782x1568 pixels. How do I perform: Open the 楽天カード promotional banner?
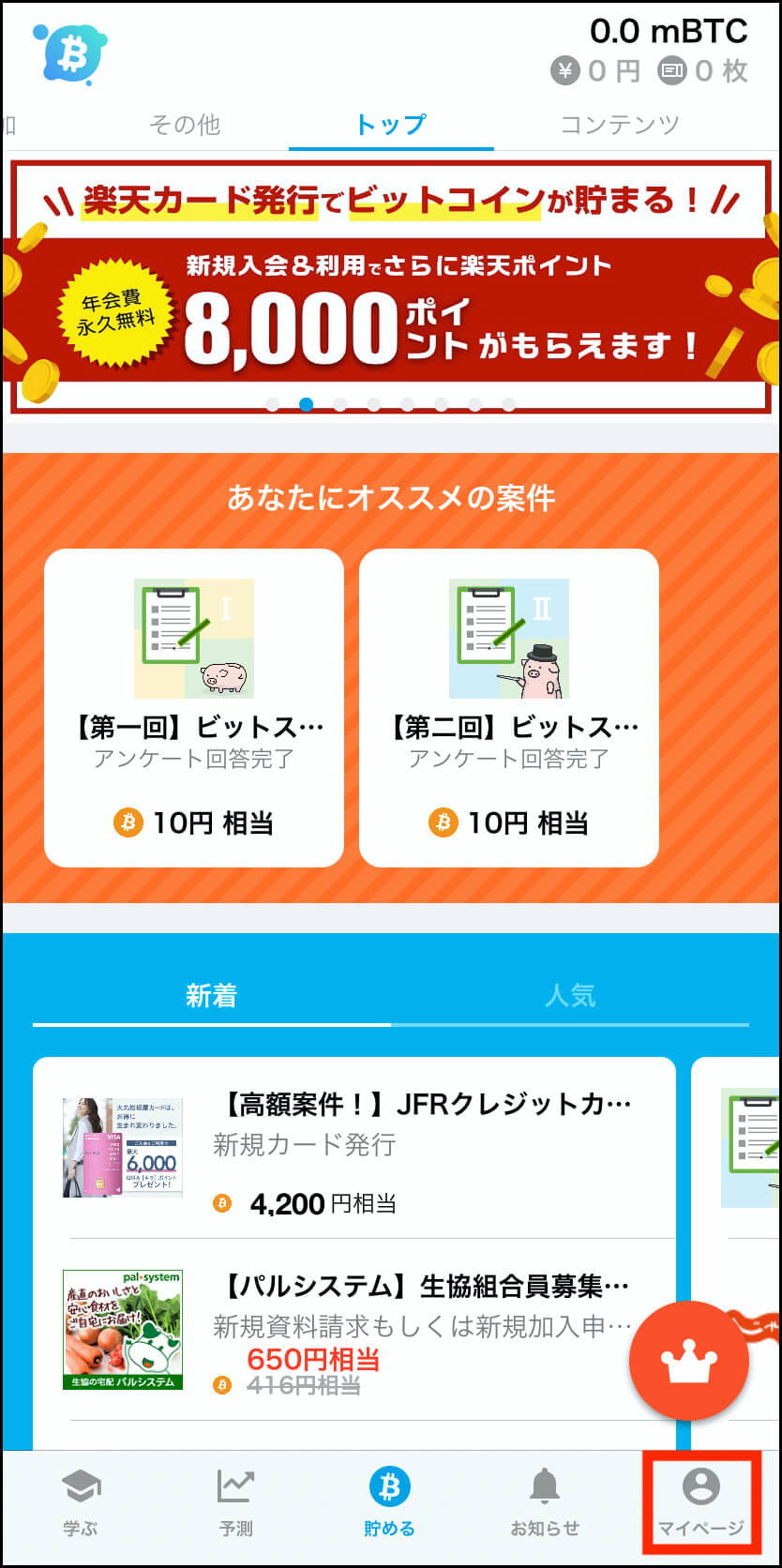(x=391, y=286)
